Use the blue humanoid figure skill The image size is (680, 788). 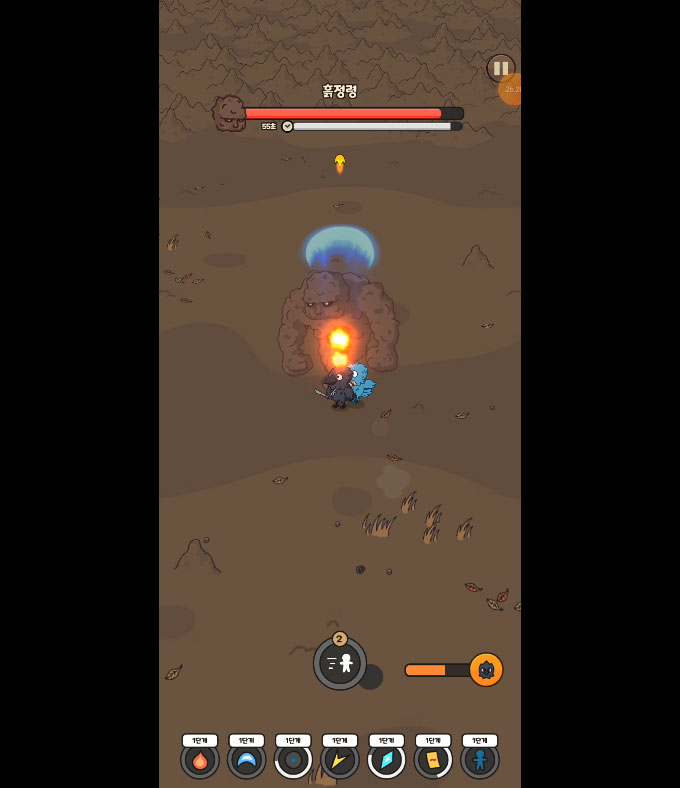(x=480, y=760)
